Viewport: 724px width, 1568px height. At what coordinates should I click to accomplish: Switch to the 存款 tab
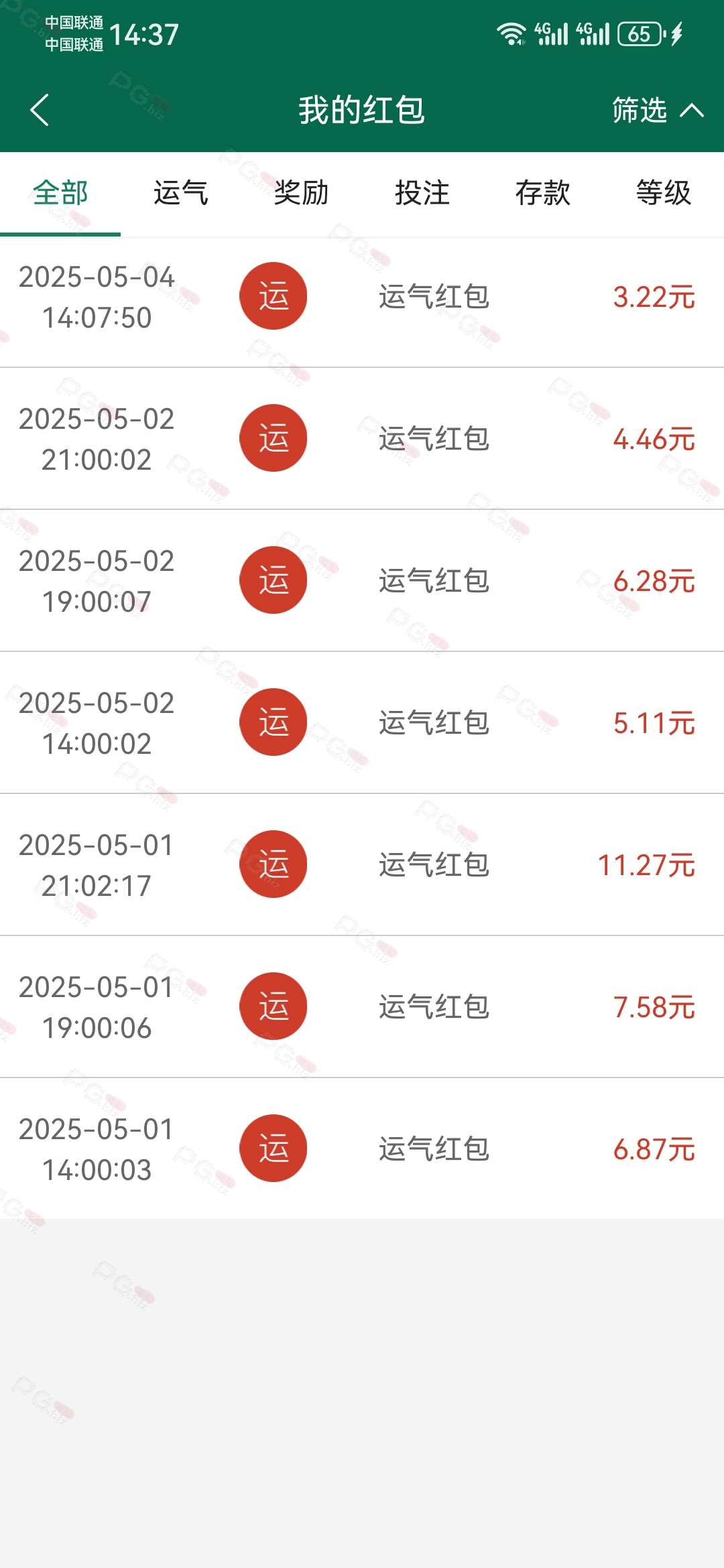[543, 194]
